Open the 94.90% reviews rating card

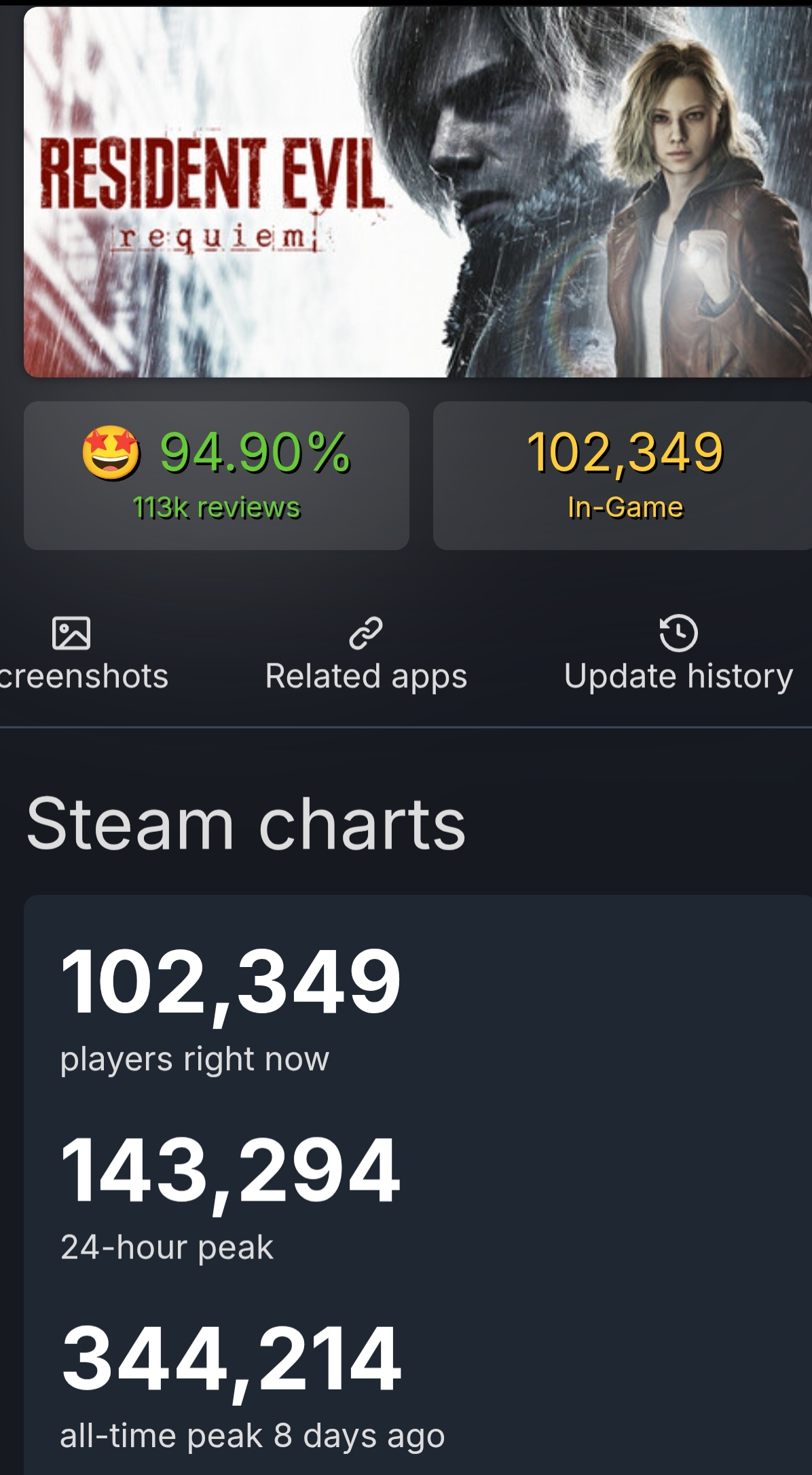(217, 475)
